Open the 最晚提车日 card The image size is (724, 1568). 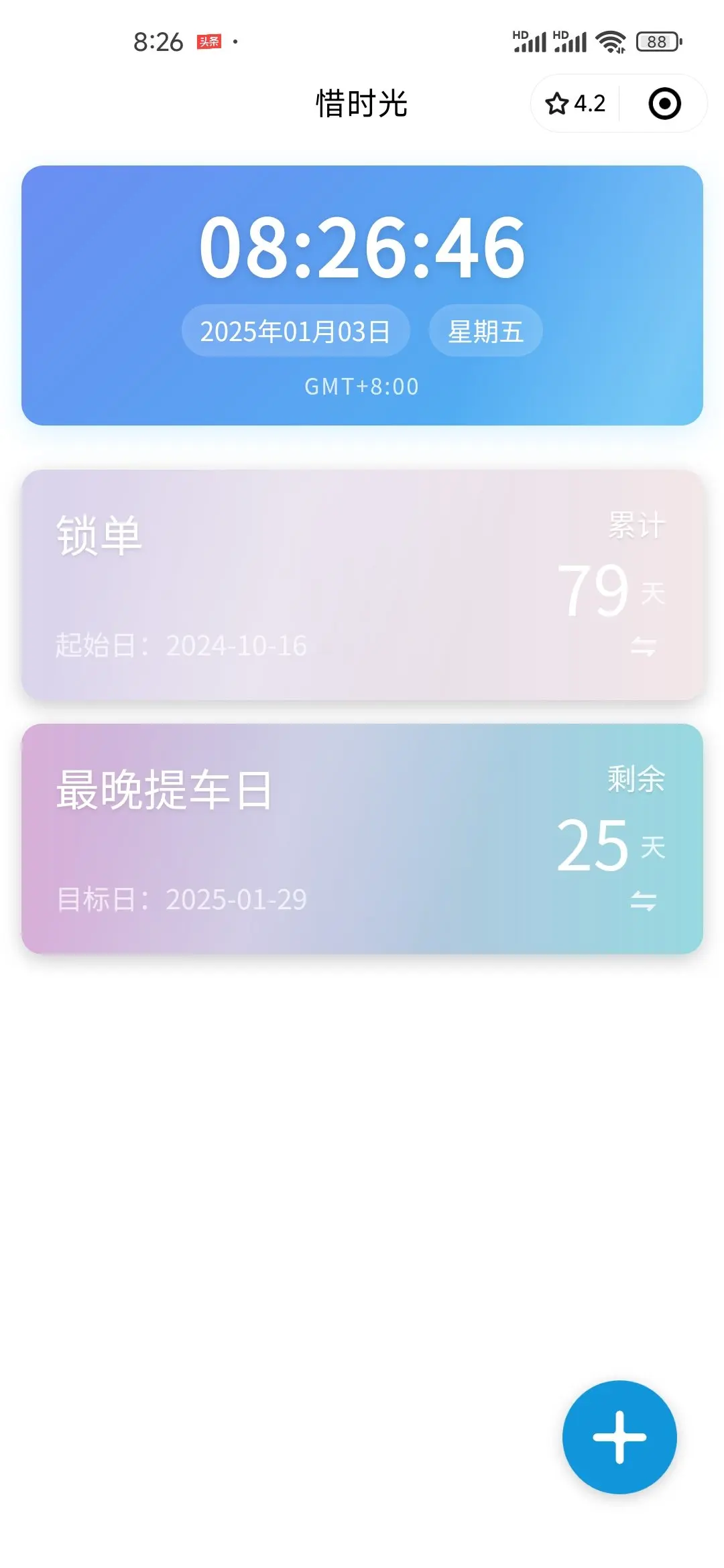tap(362, 838)
